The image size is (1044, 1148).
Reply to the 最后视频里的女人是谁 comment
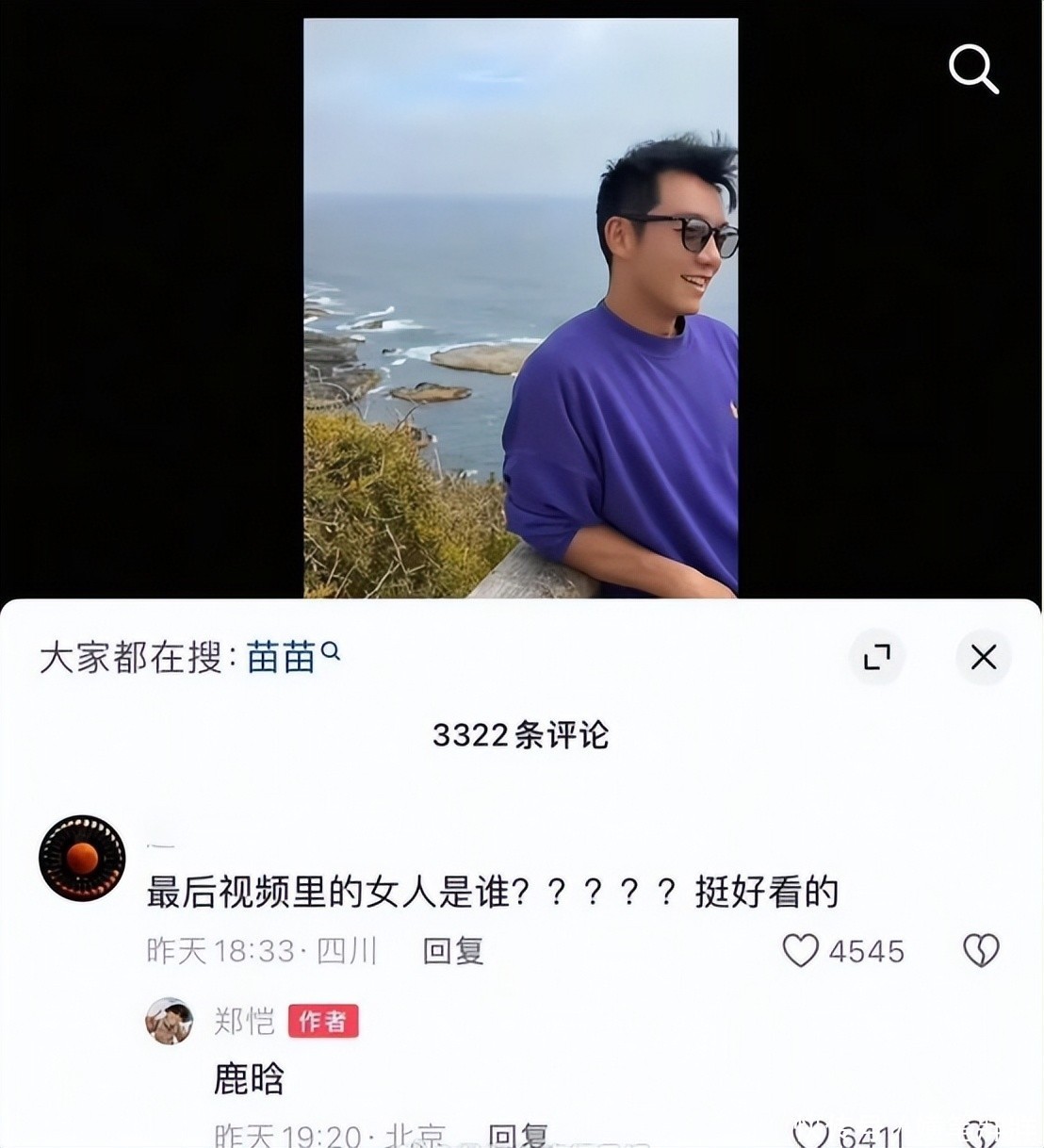pyautogui.click(x=452, y=951)
